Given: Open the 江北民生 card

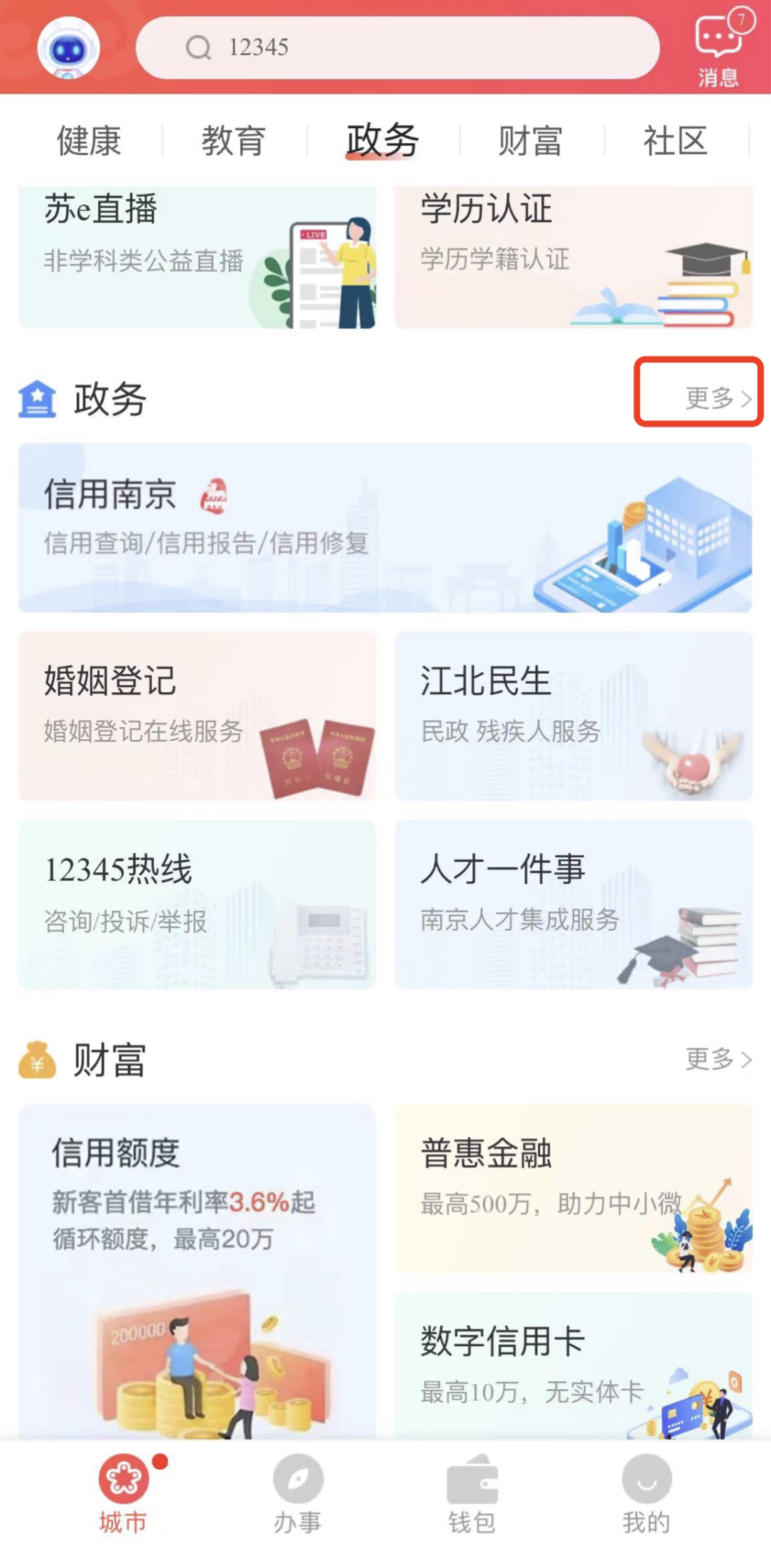Looking at the screenshot, I should click(573, 715).
